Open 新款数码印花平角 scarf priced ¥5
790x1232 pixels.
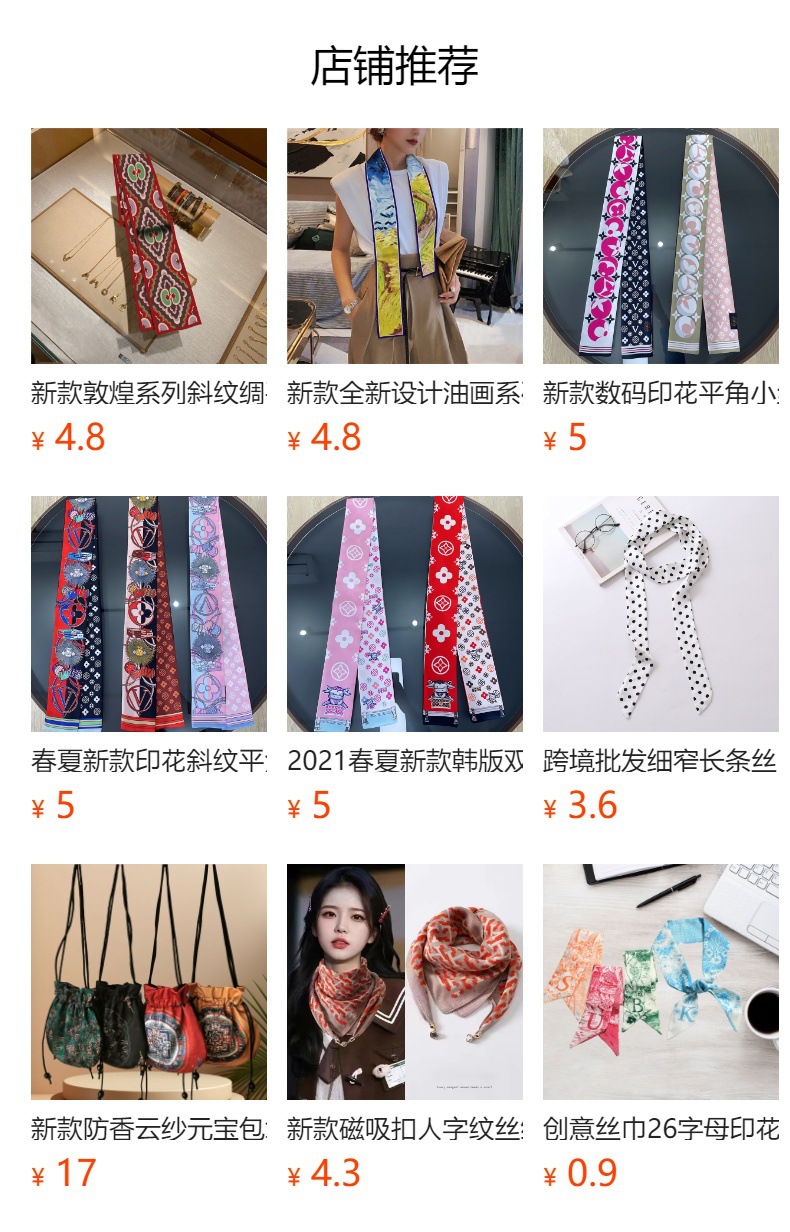click(660, 246)
